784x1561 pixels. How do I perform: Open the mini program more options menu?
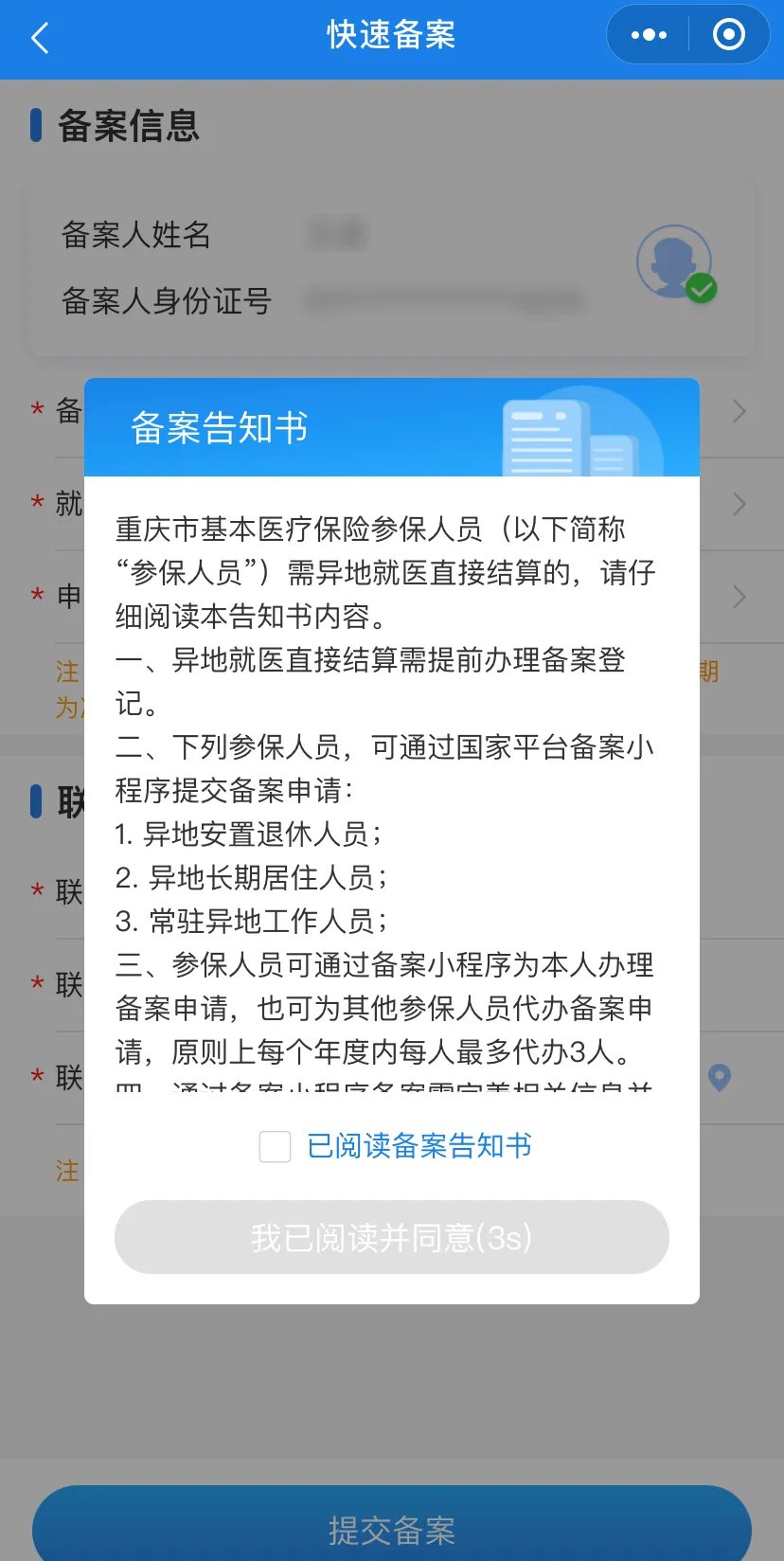(649, 36)
